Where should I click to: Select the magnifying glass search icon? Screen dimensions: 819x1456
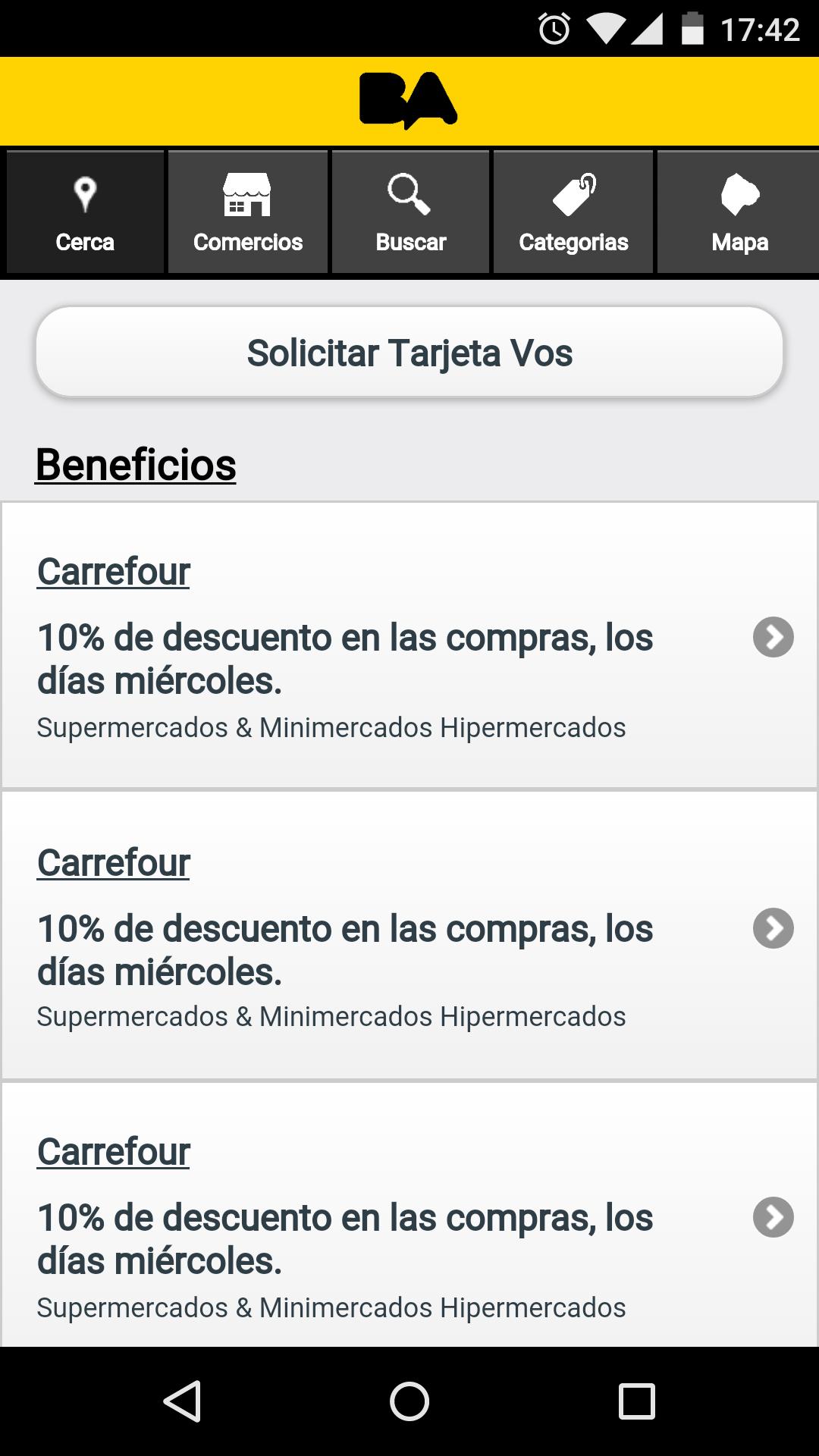coord(409,194)
